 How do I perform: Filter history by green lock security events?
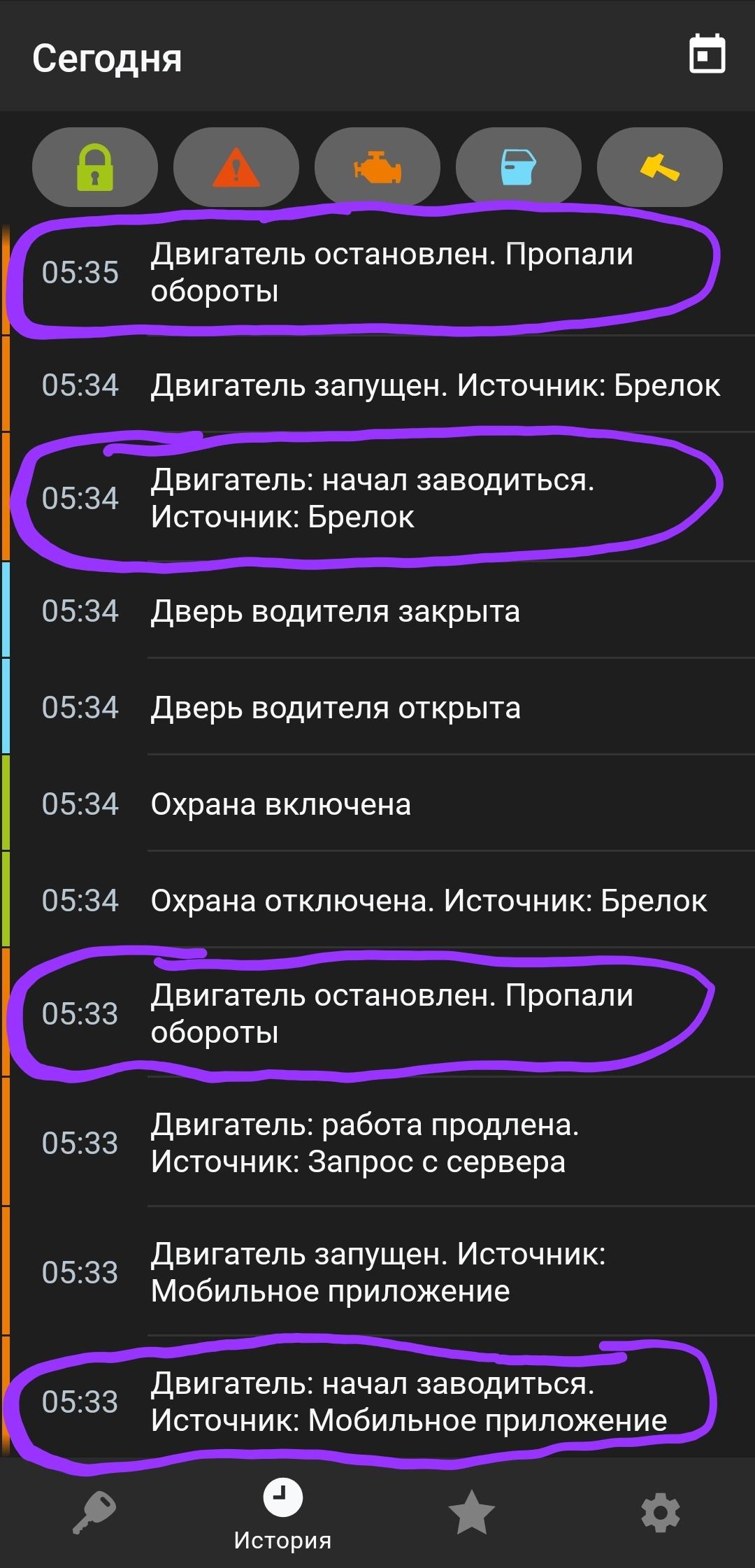(95, 168)
